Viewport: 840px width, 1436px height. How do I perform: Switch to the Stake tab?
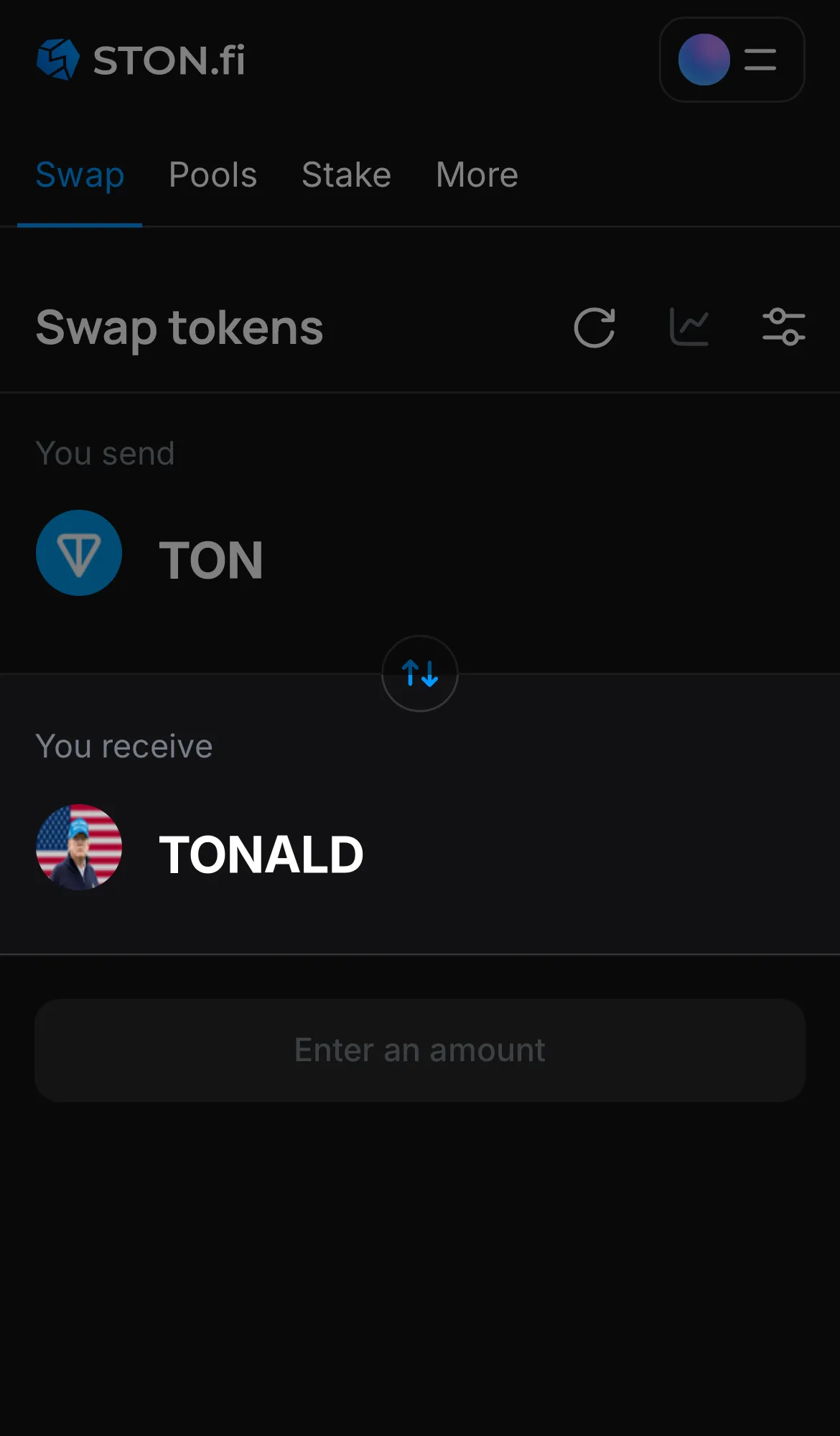tap(346, 174)
